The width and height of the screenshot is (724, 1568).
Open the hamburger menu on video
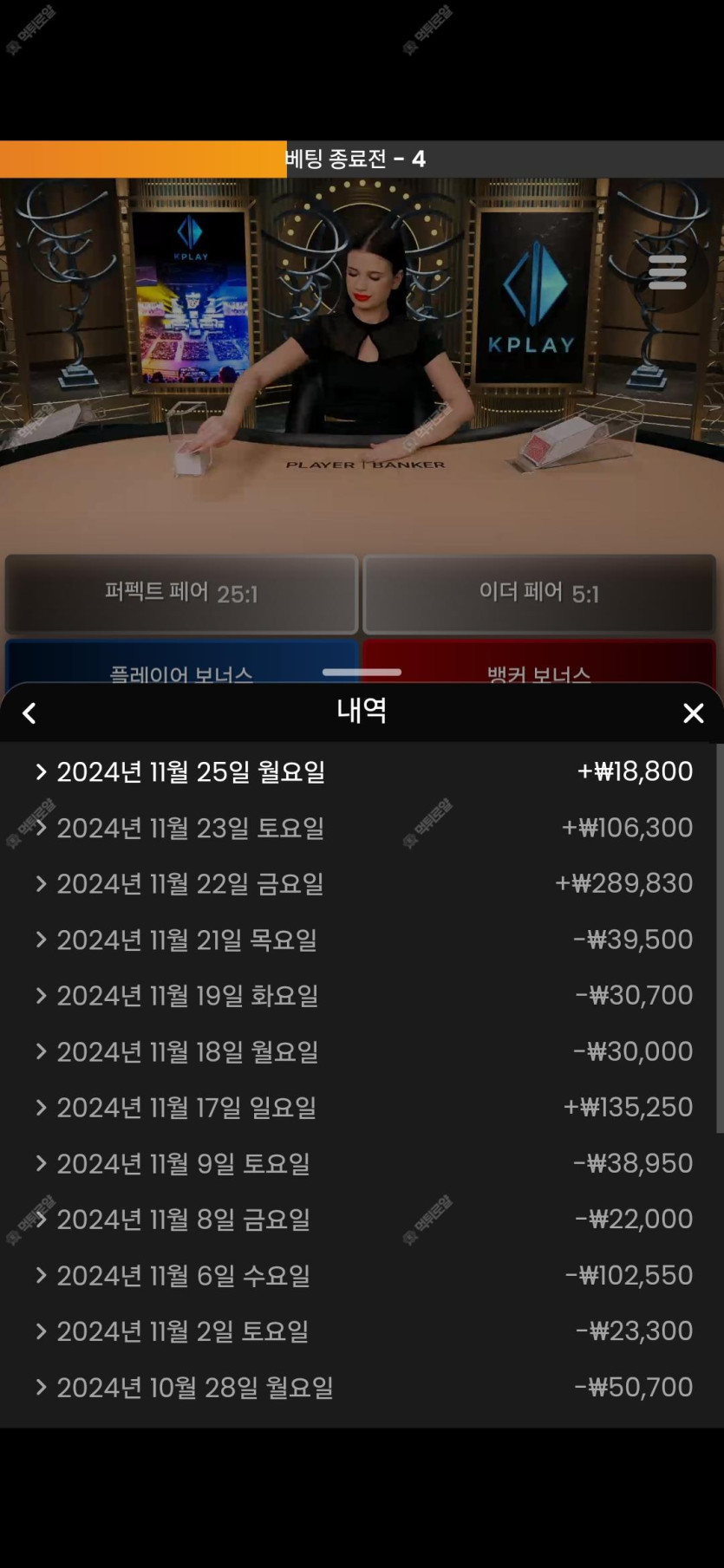pyautogui.click(x=667, y=272)
